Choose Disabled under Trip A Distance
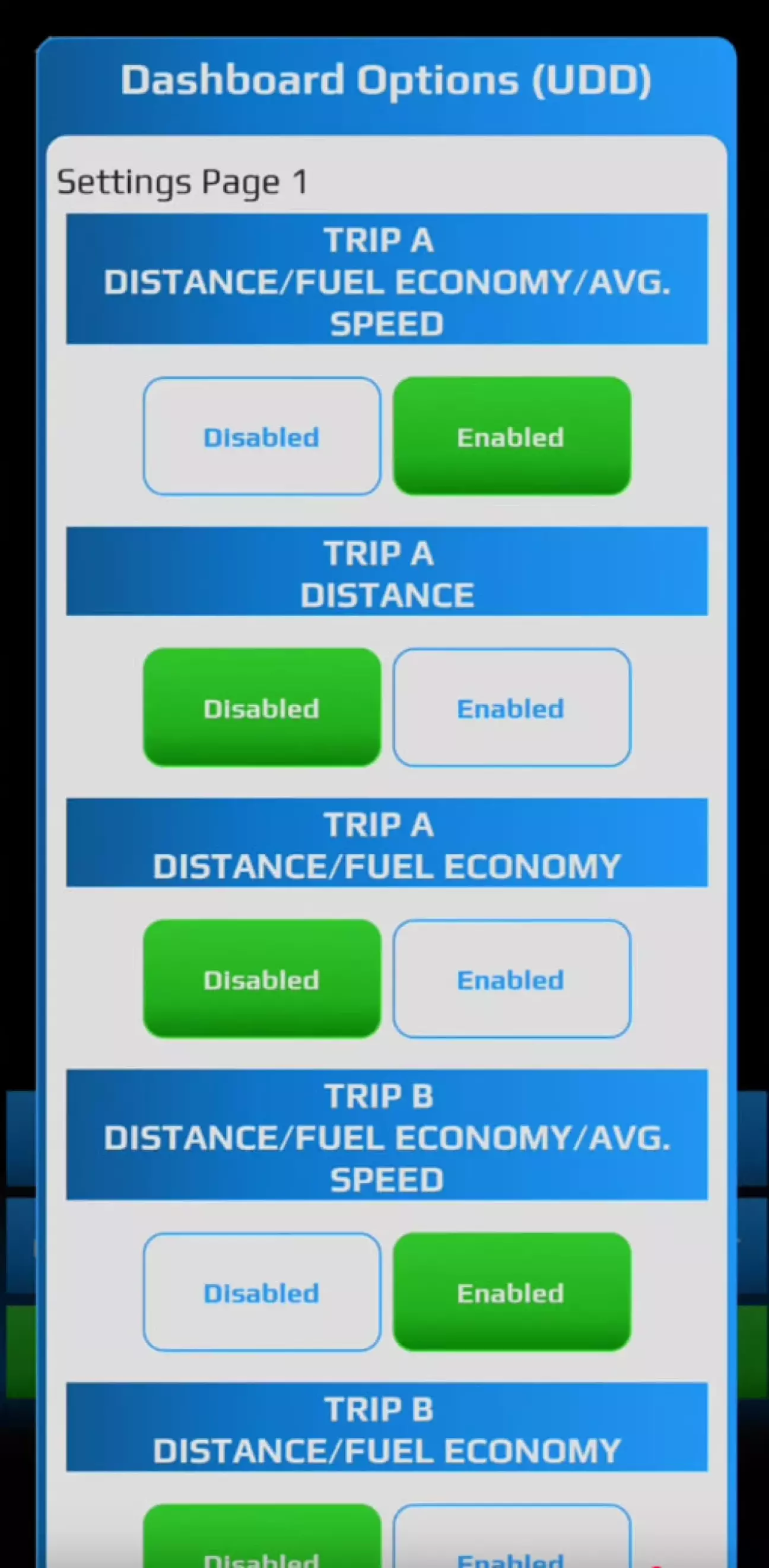 point(262,707)
